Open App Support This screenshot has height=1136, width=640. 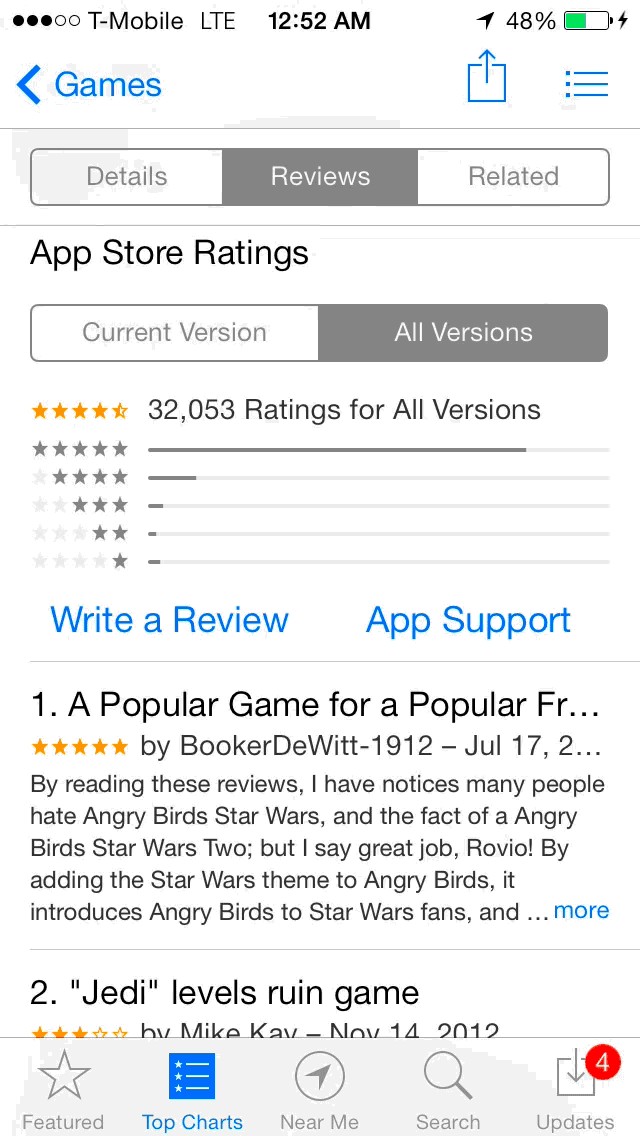468,620
